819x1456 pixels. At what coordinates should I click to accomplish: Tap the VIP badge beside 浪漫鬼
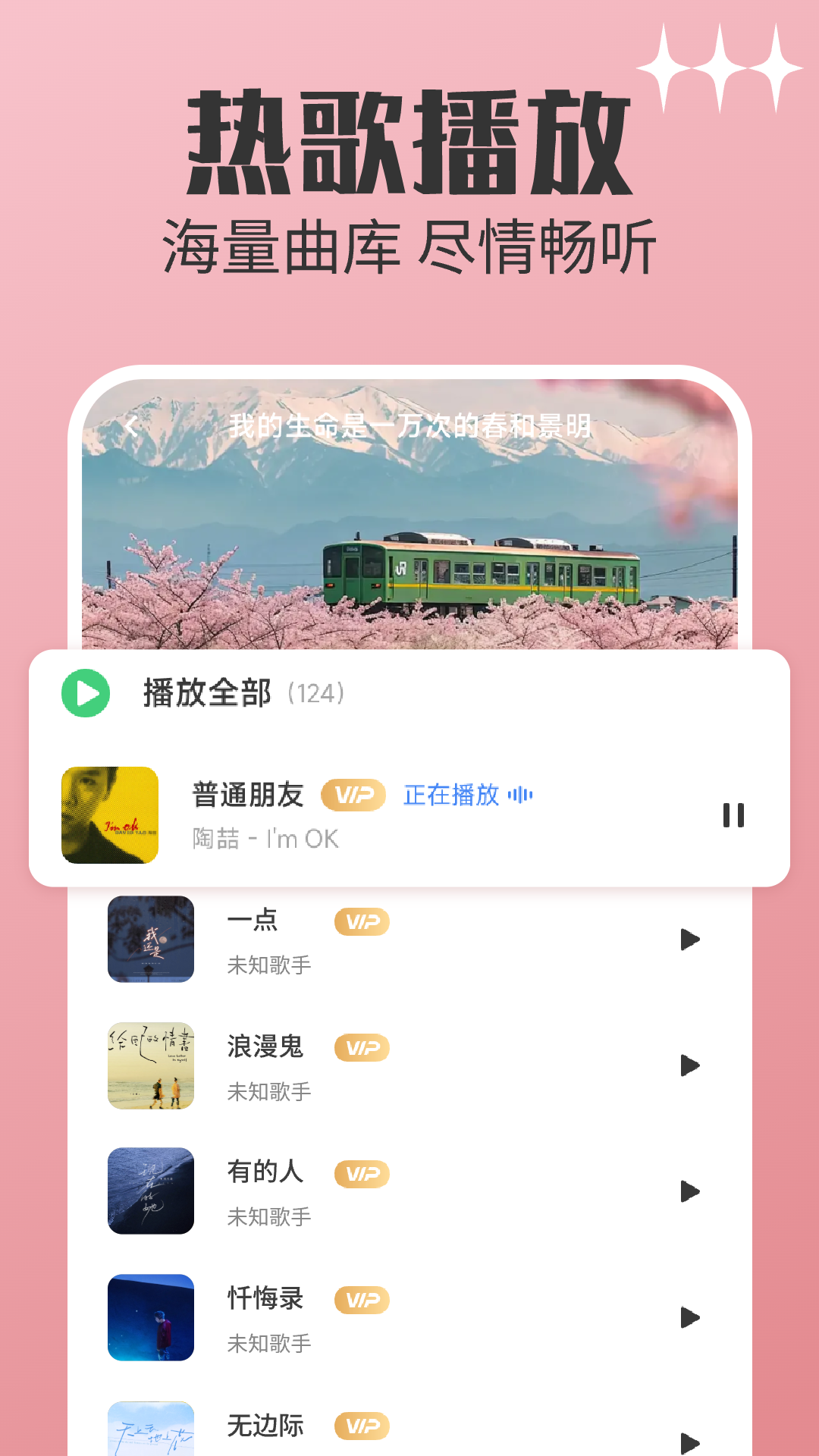(362, 1048)
